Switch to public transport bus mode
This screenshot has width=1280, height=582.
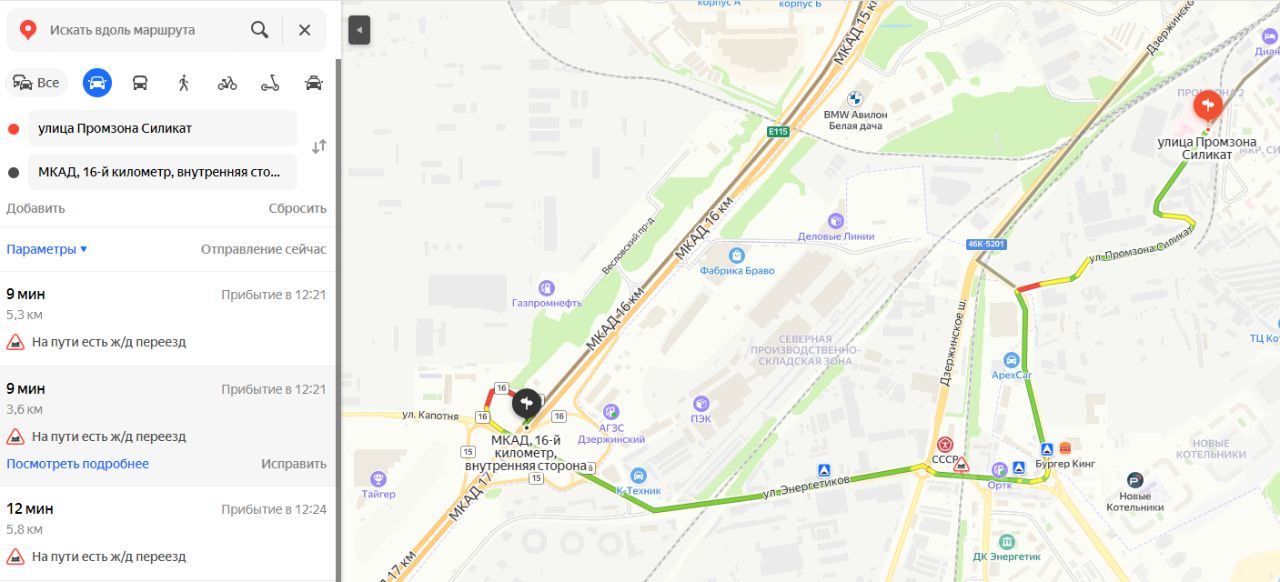[140, 83]
